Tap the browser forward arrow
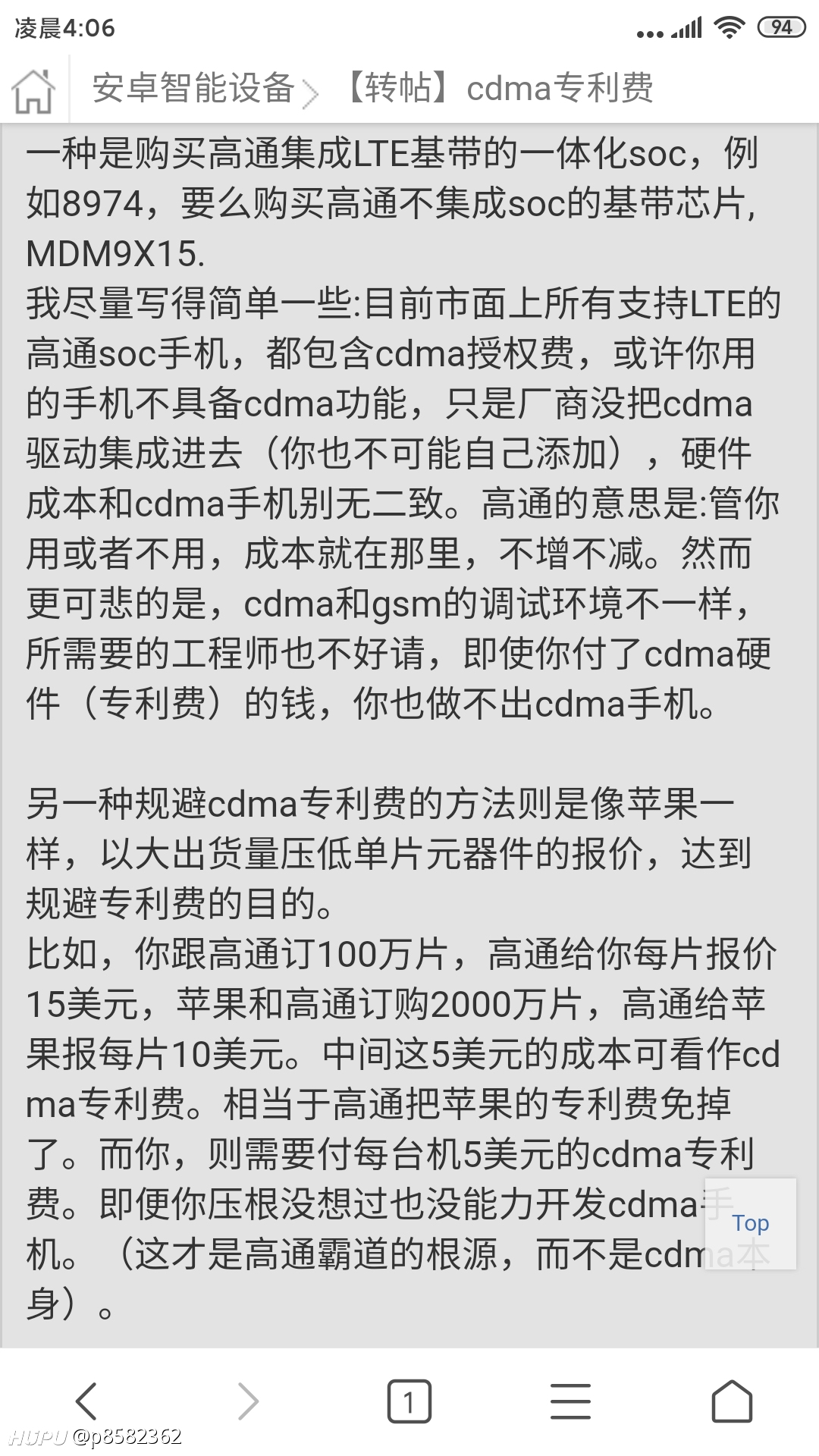The width and height of the screenshot is (819, 1456). (249, 1401)
